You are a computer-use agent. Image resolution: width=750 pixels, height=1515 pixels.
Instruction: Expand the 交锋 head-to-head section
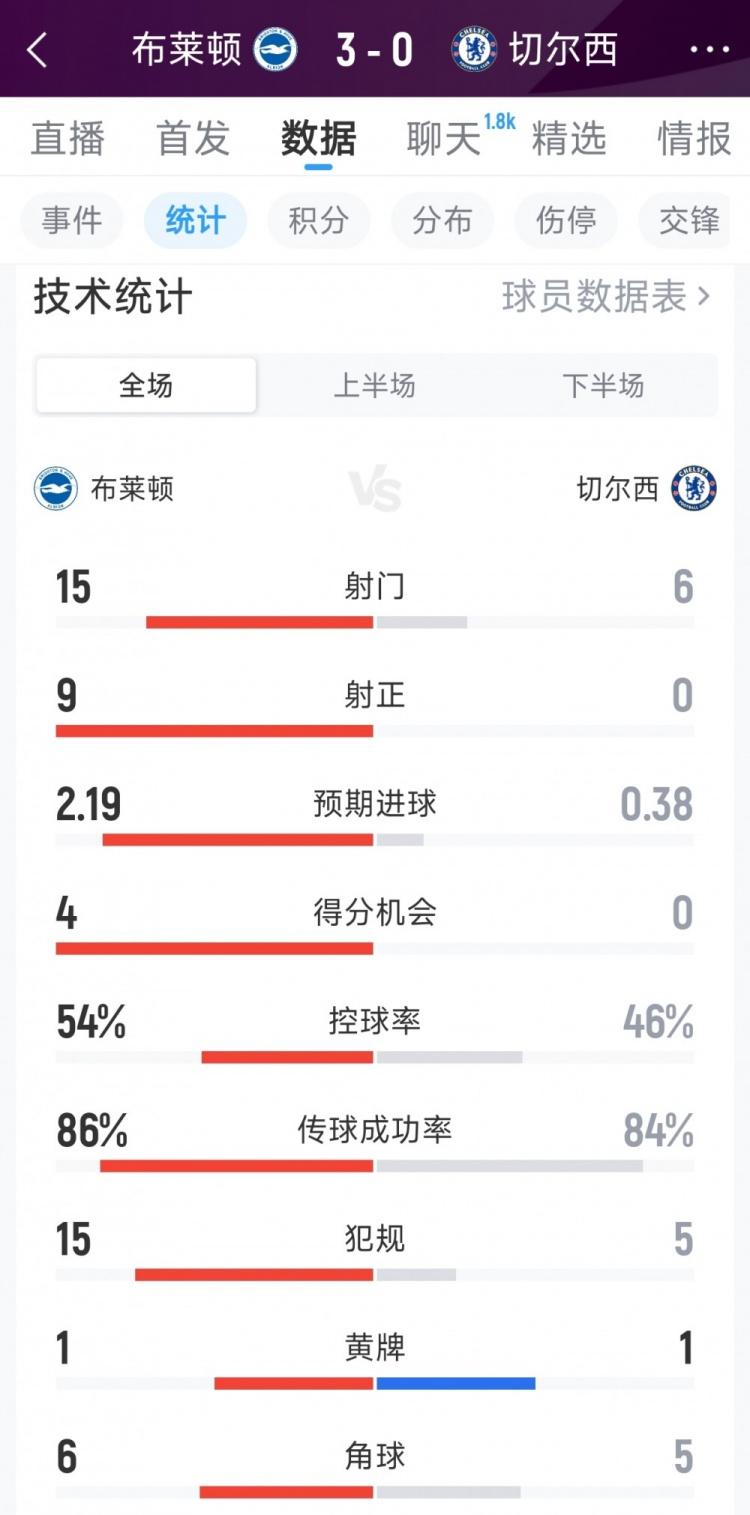click(x=686, y=221)
